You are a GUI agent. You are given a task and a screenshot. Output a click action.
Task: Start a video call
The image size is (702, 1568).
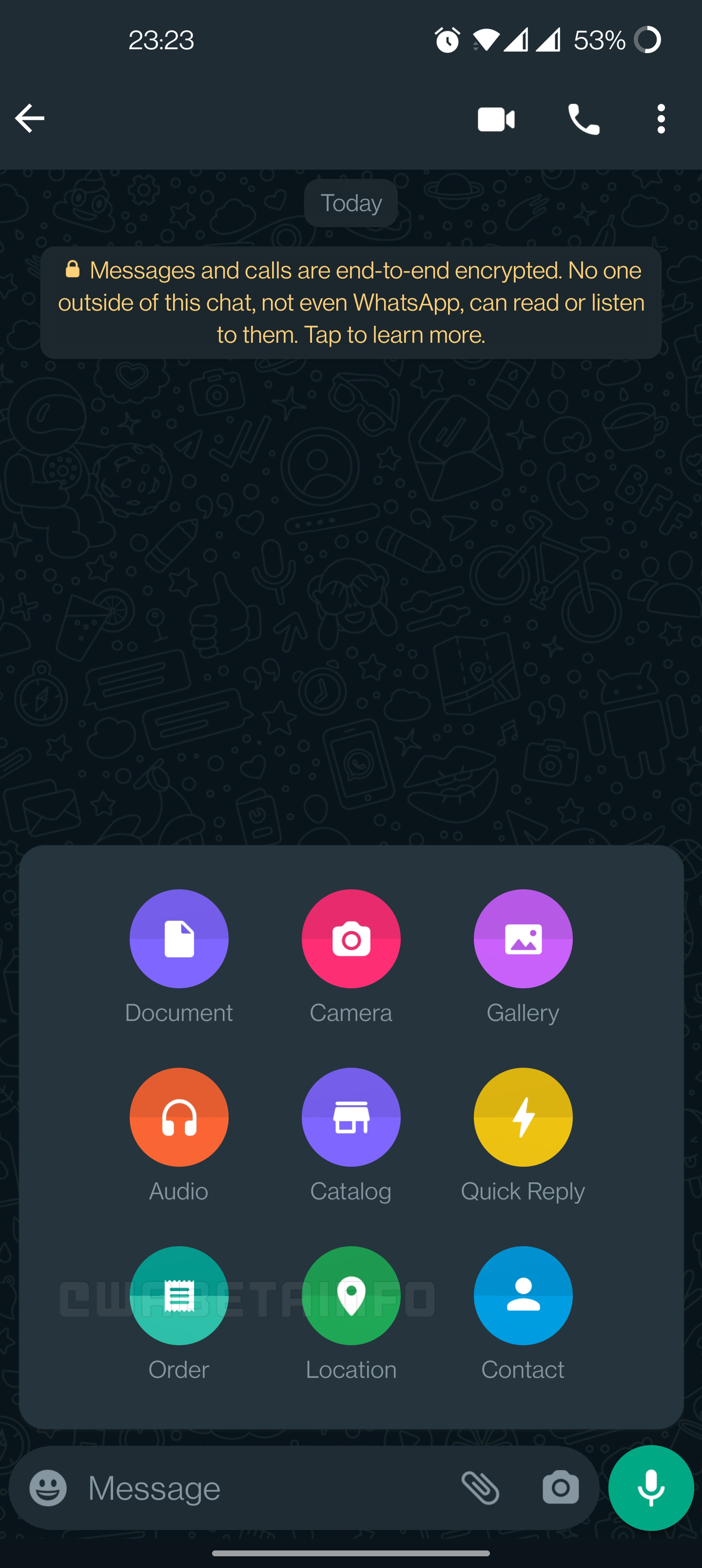pos(496,118)
